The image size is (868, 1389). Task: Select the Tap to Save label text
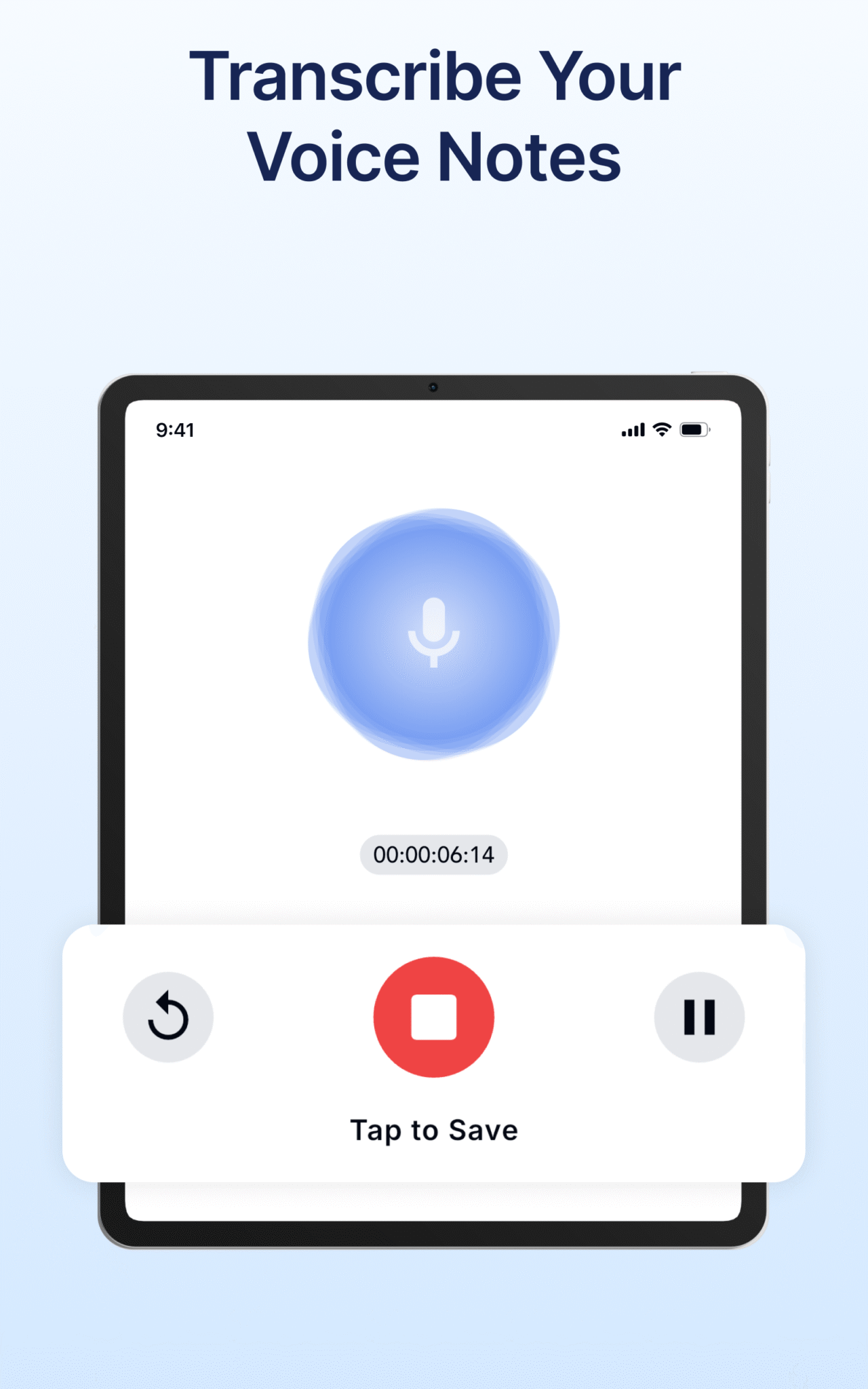pyautogui.click(x=434, y=1130)
